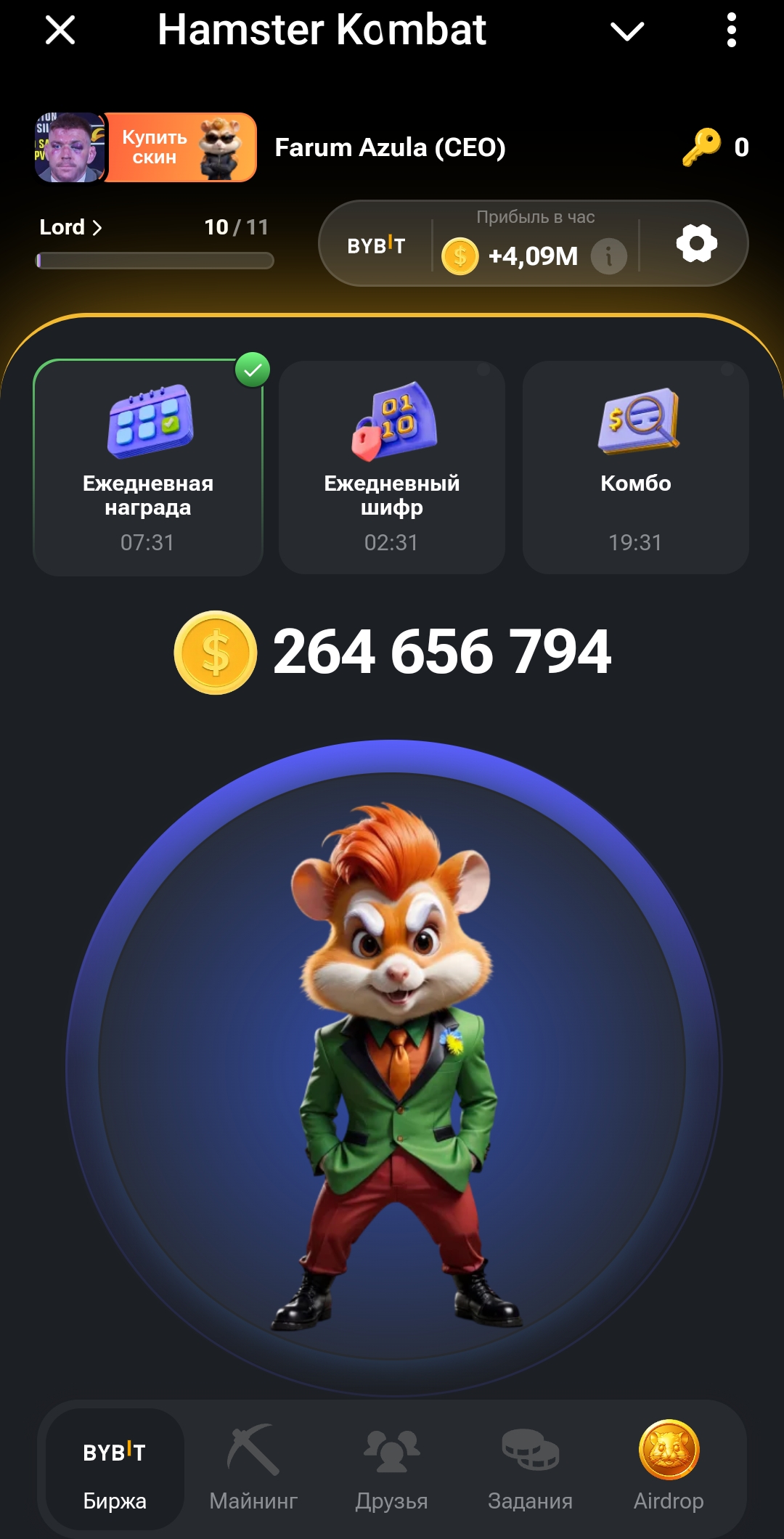Open the player profile avatar

click(70, 147)
